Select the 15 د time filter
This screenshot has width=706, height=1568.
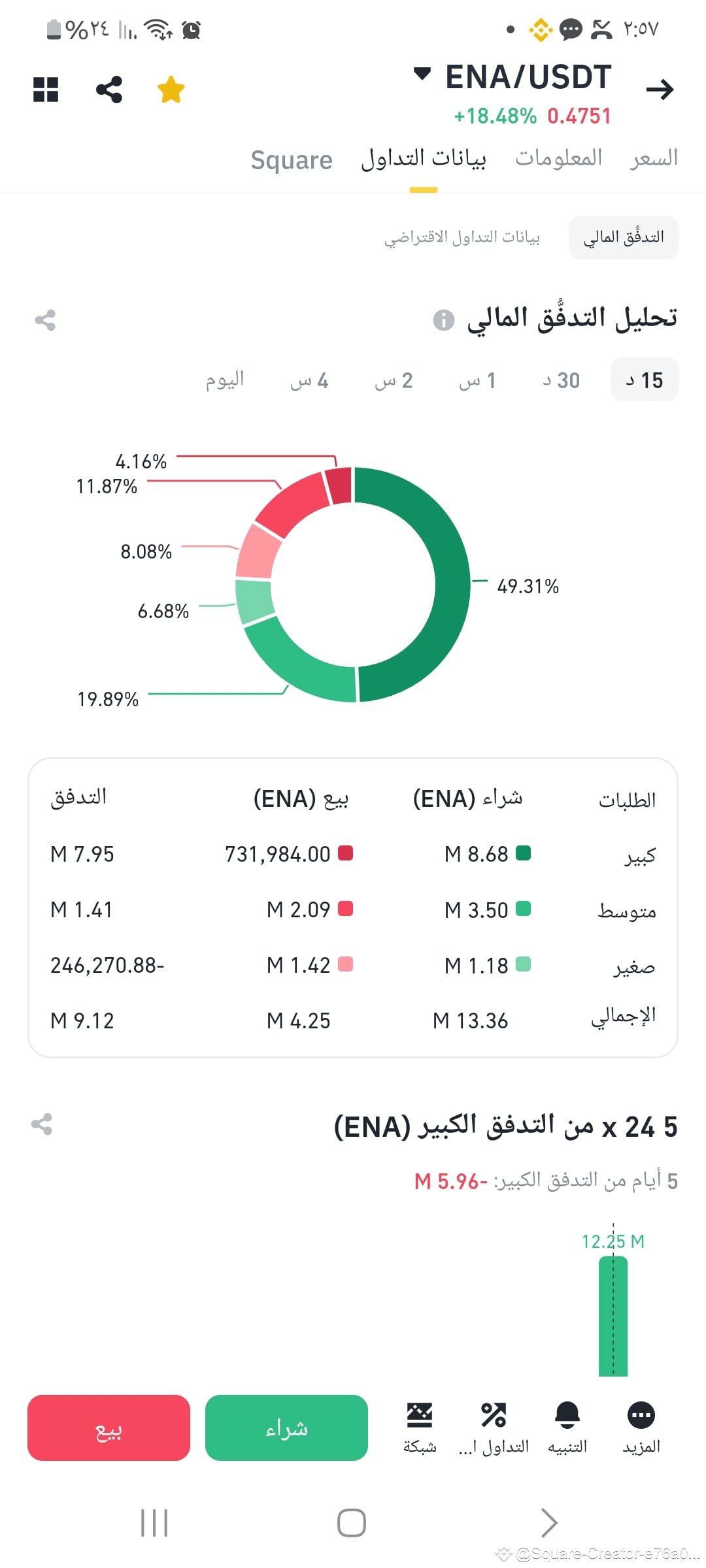click(643, 379)
